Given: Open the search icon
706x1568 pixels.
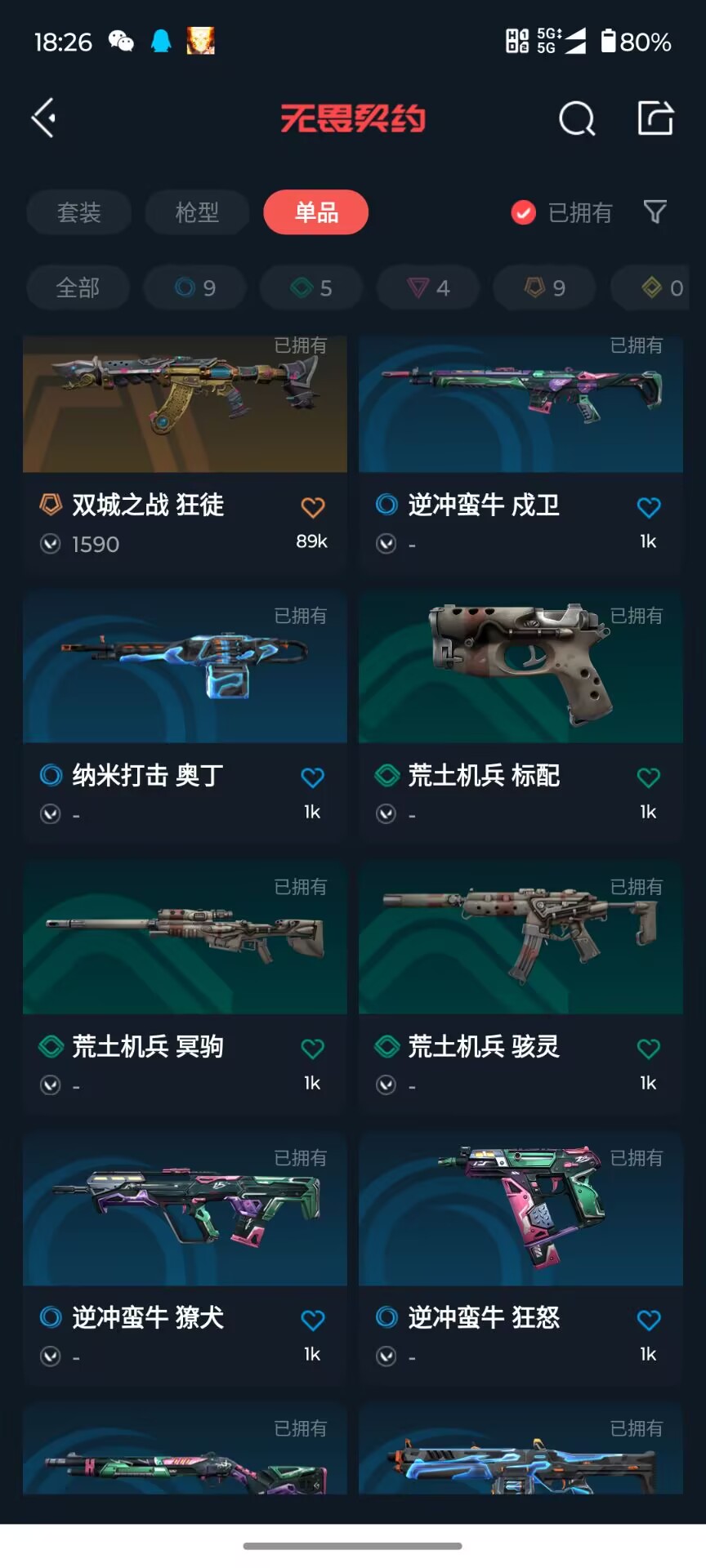Looking at the screenshot, I should pyautogui.click(x=577, y=119).
